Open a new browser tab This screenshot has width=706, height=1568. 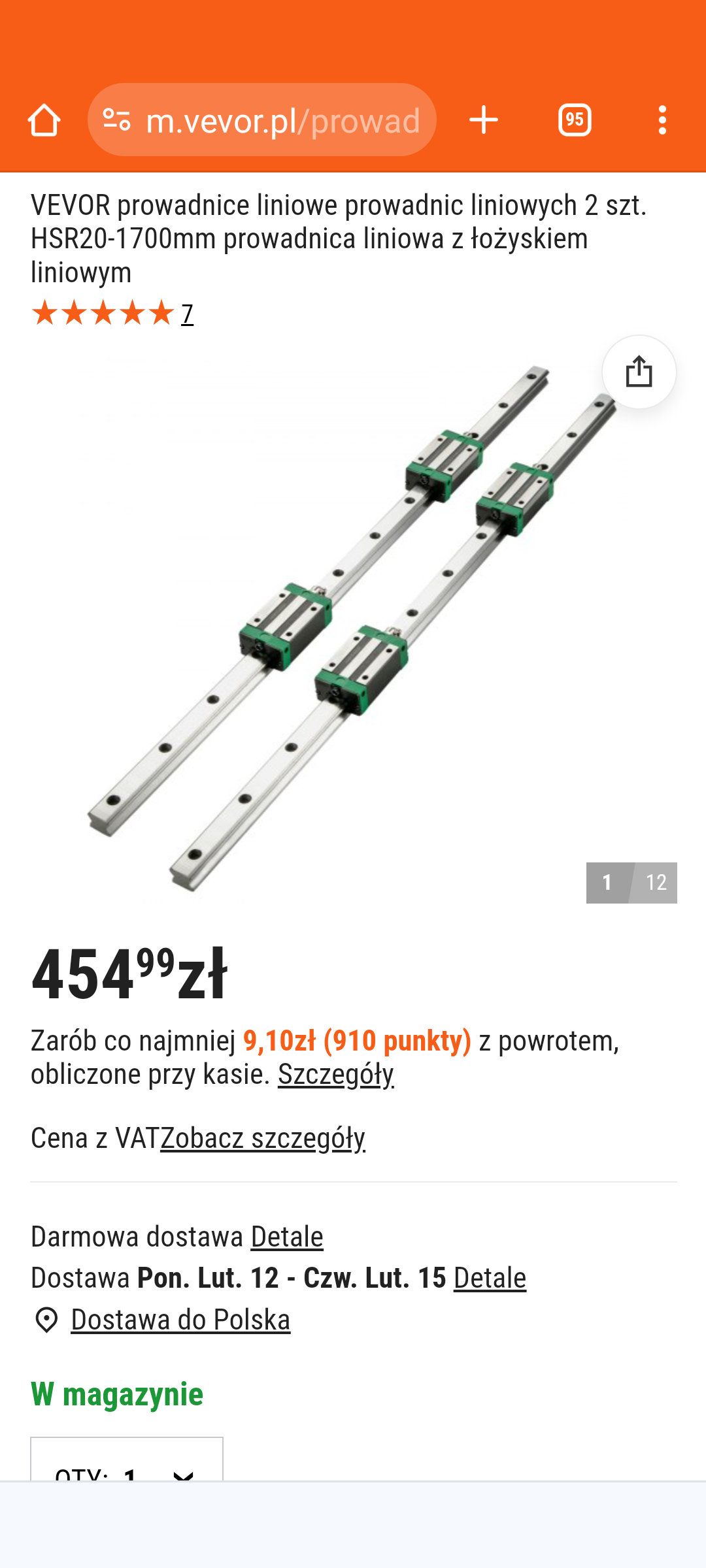coord(484,120)
